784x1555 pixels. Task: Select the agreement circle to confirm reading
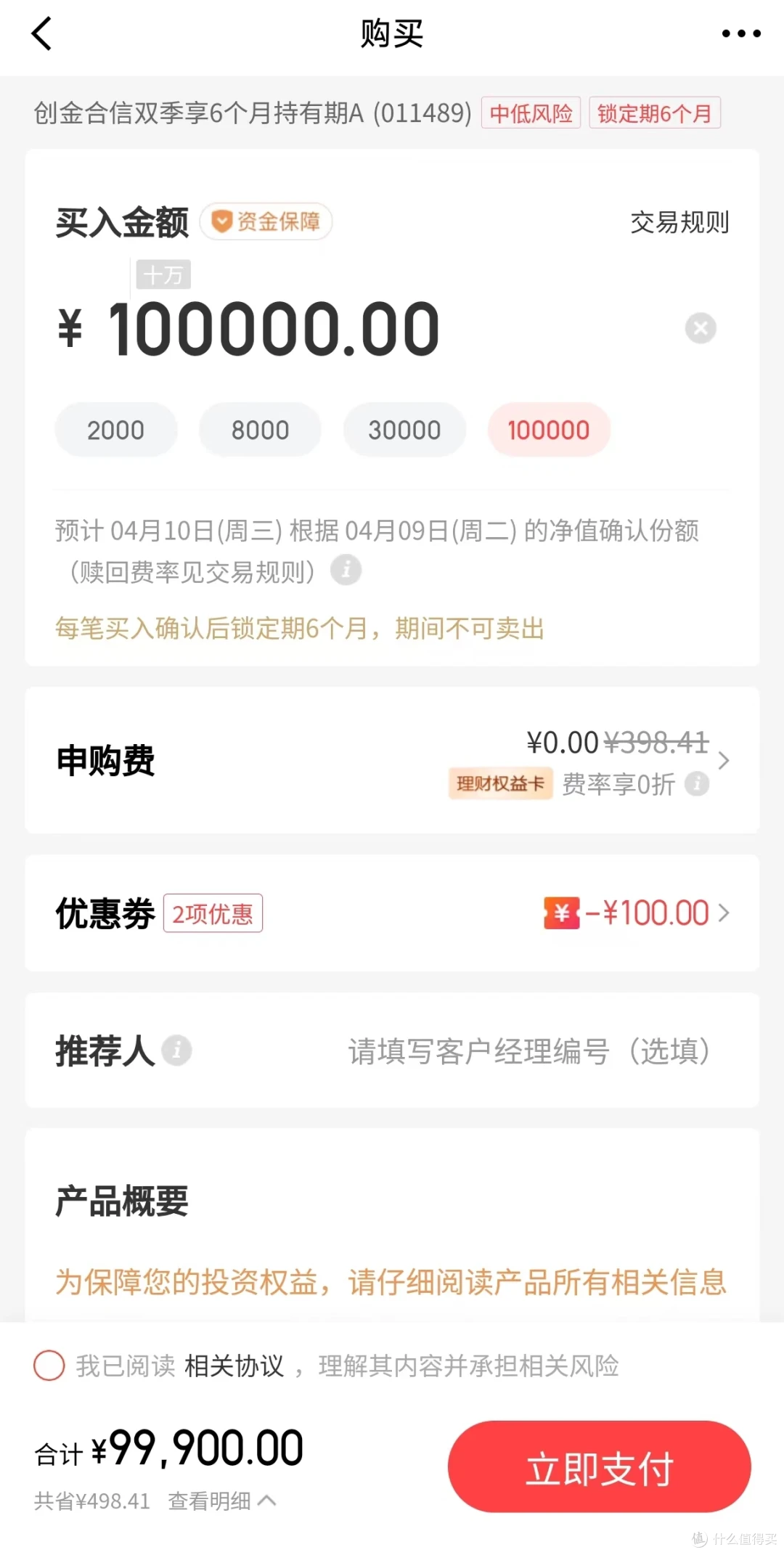click(48, 1366)
